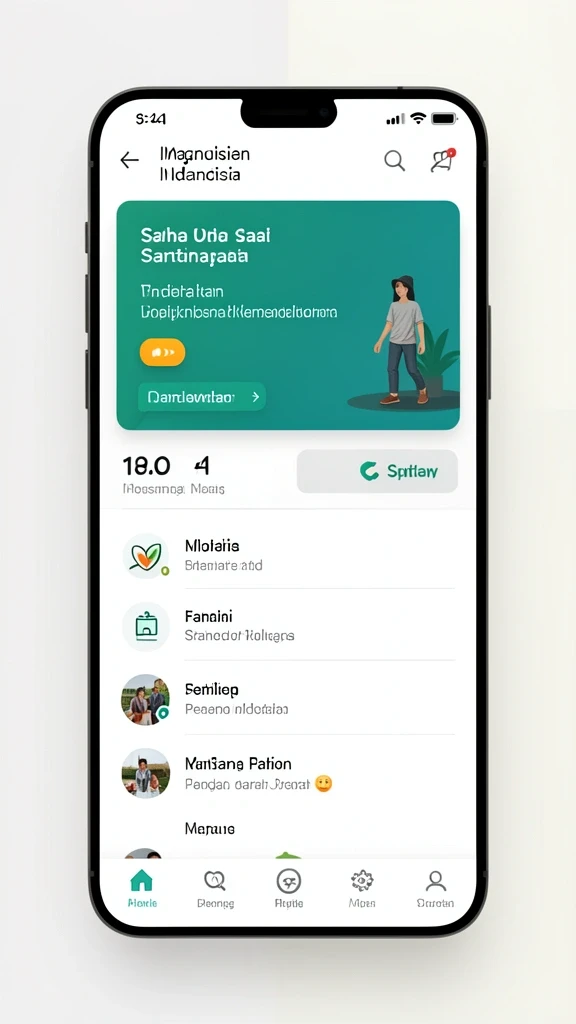Open the messages icon with red dot
The width and height of the screenshot is (576, 1024).
click(443, 160)
